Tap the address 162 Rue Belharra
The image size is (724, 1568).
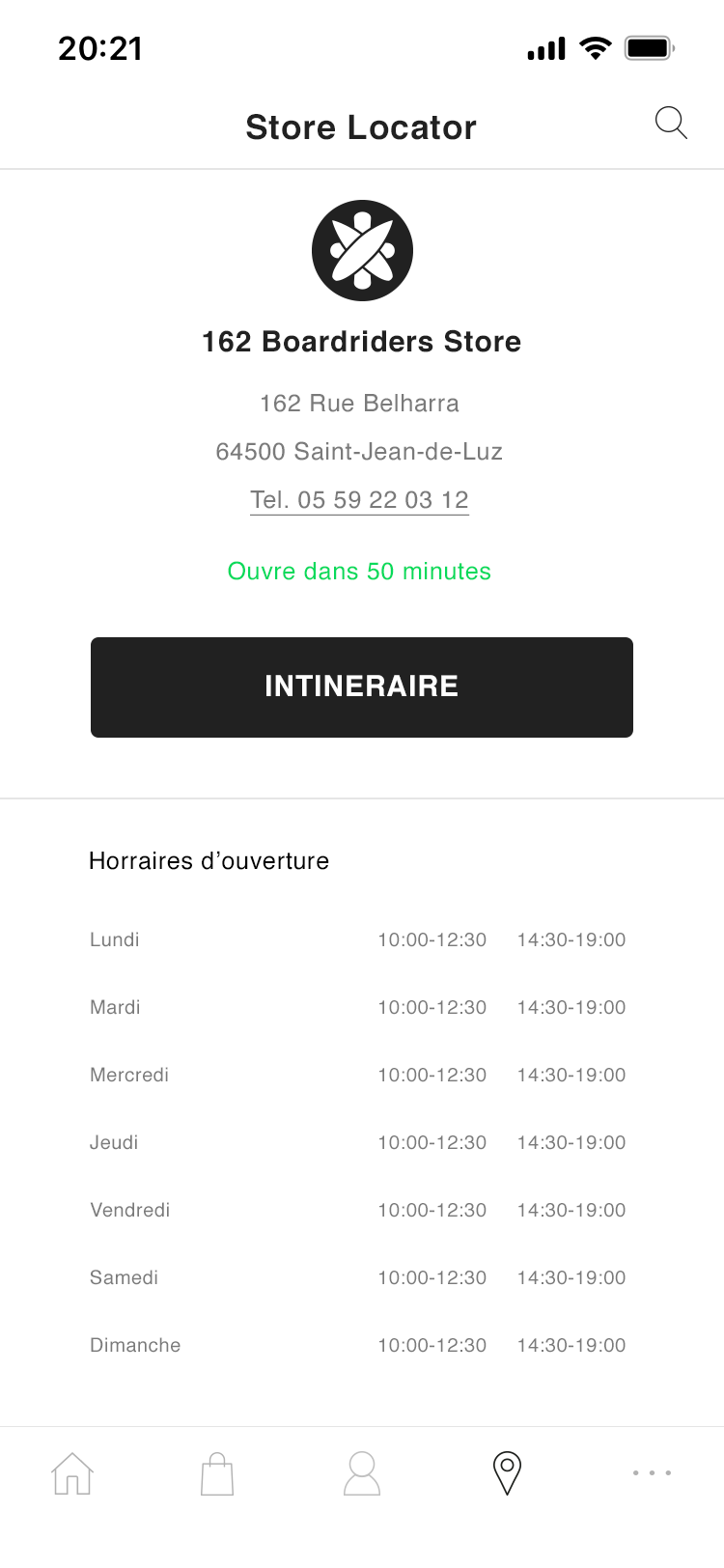[x=360, y=403]
